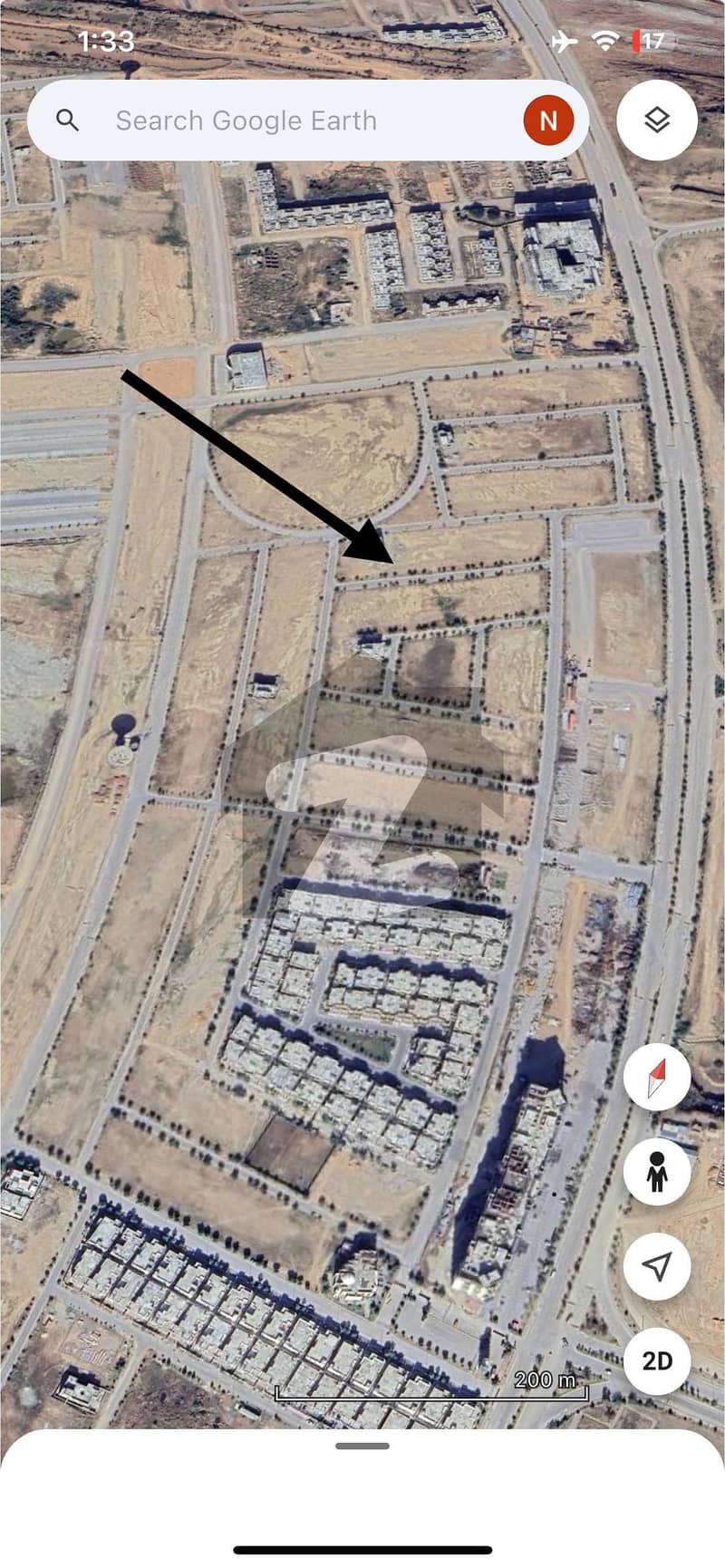Fly to my current location
This screenshot has height=1568, width=725.
tap(657, 1266)
